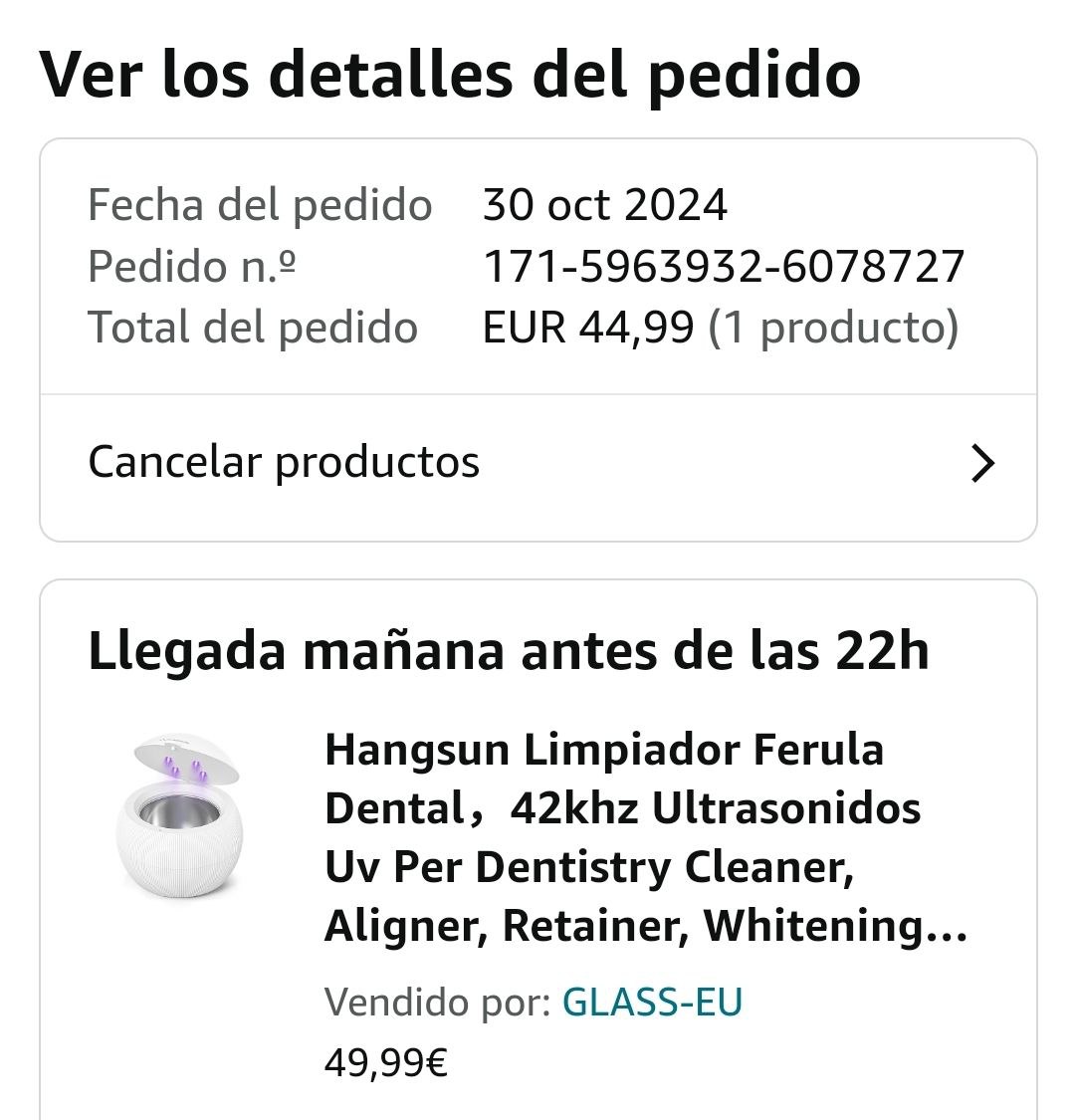Image resolution: width=1075 pixels, height=1120 pixels.
Task: Open the GLASS-EU seller link
Action: [x=652, y=1002]
